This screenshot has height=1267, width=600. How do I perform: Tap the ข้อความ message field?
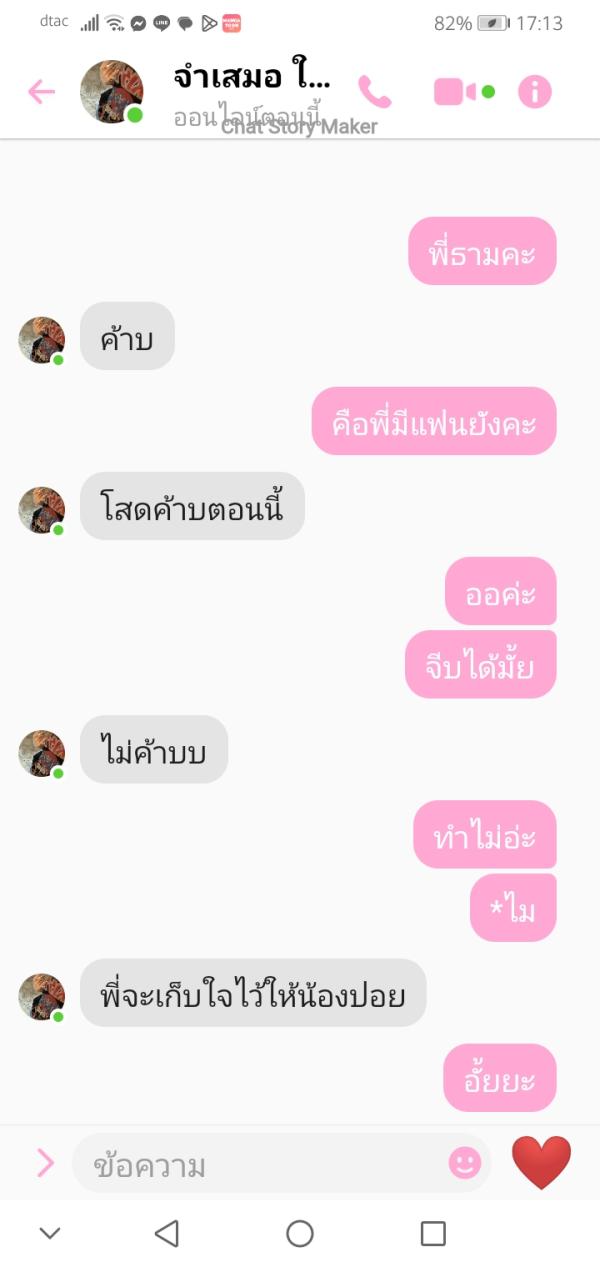(260, 1164)
